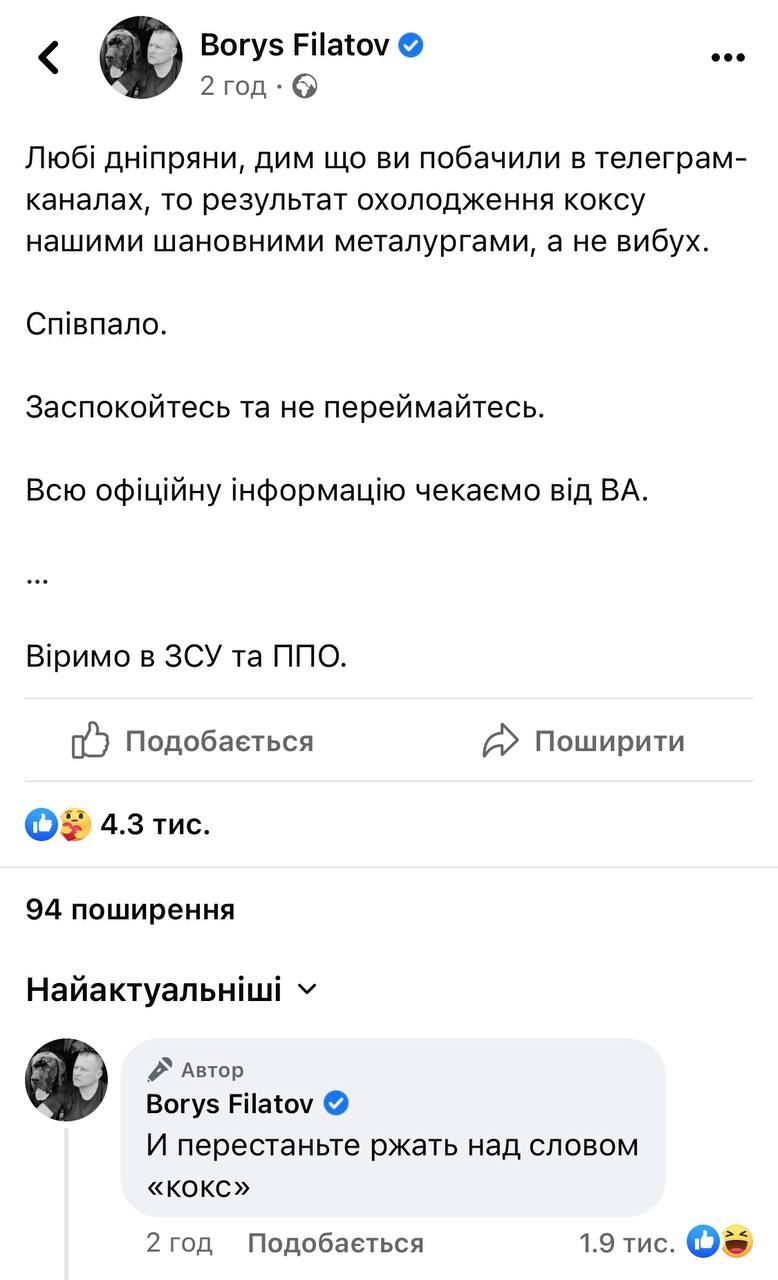Expand the Найактуальніші comment sorting dropdown
This screenshot has height=1280, width=778.
170,989
